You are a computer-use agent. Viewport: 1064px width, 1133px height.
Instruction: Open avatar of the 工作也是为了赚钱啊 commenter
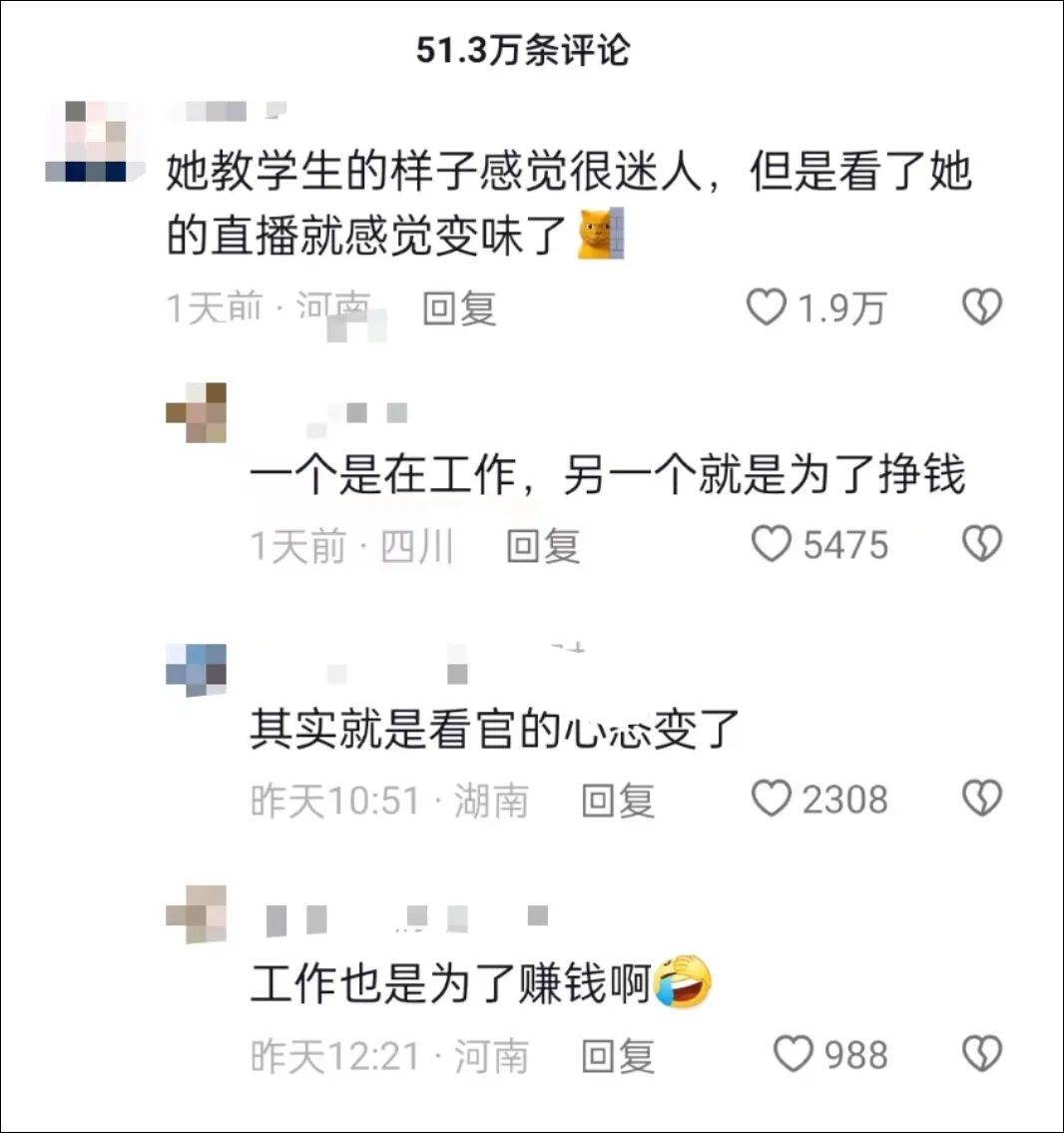pyautogui.click(x=196, y=913)
